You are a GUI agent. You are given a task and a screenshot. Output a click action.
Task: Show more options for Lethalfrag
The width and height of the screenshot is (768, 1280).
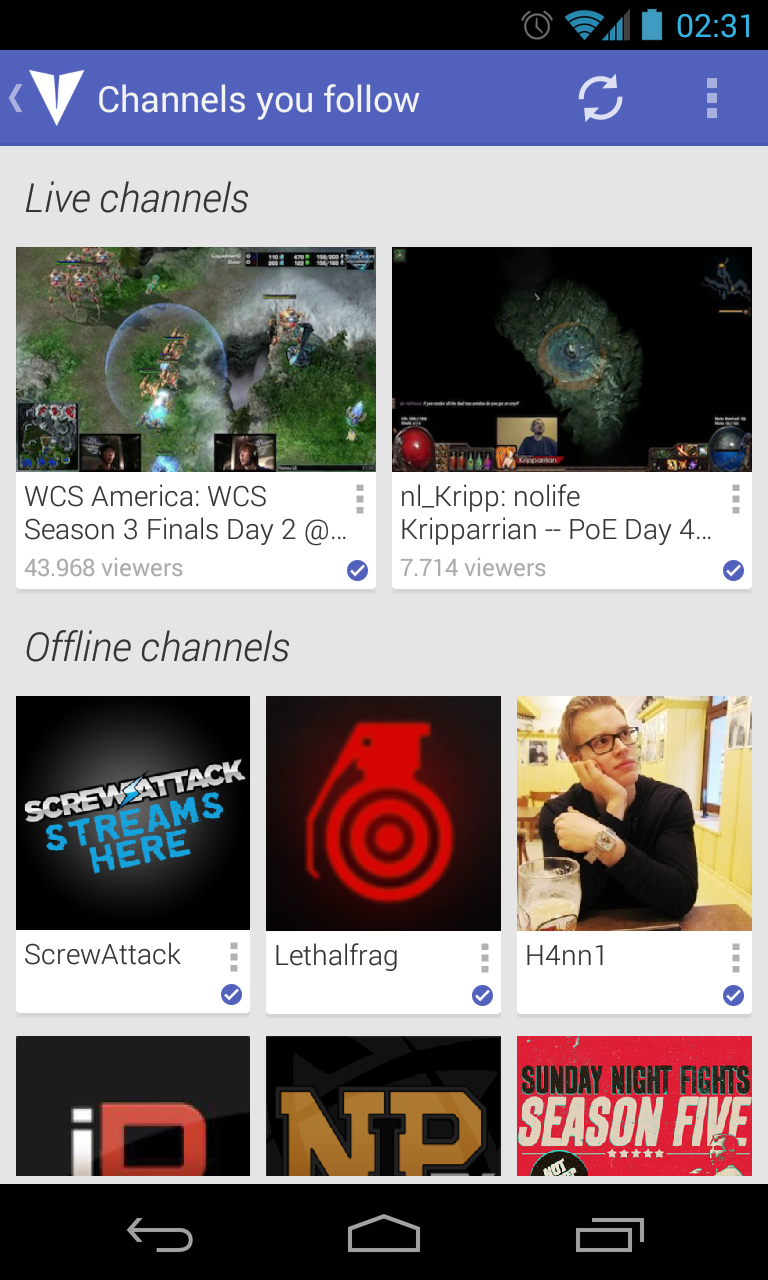484,957
